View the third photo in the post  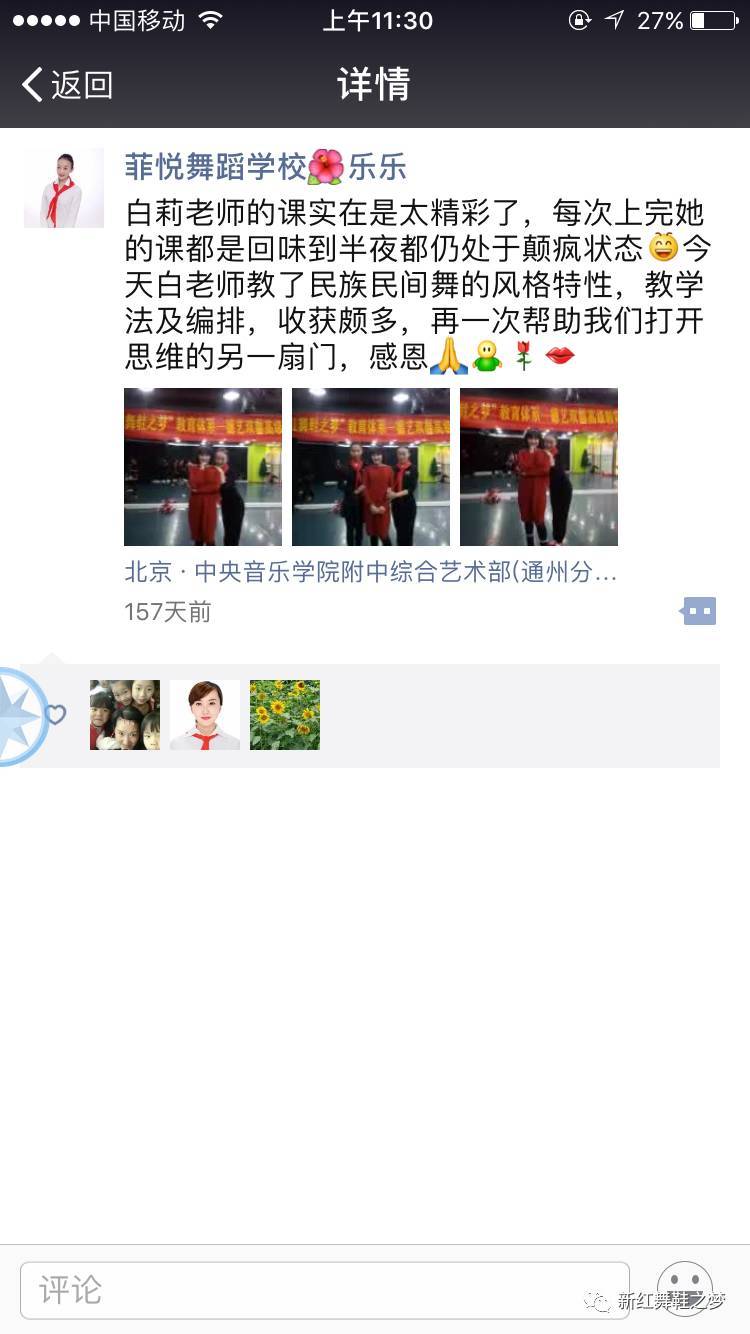[539, 467]
